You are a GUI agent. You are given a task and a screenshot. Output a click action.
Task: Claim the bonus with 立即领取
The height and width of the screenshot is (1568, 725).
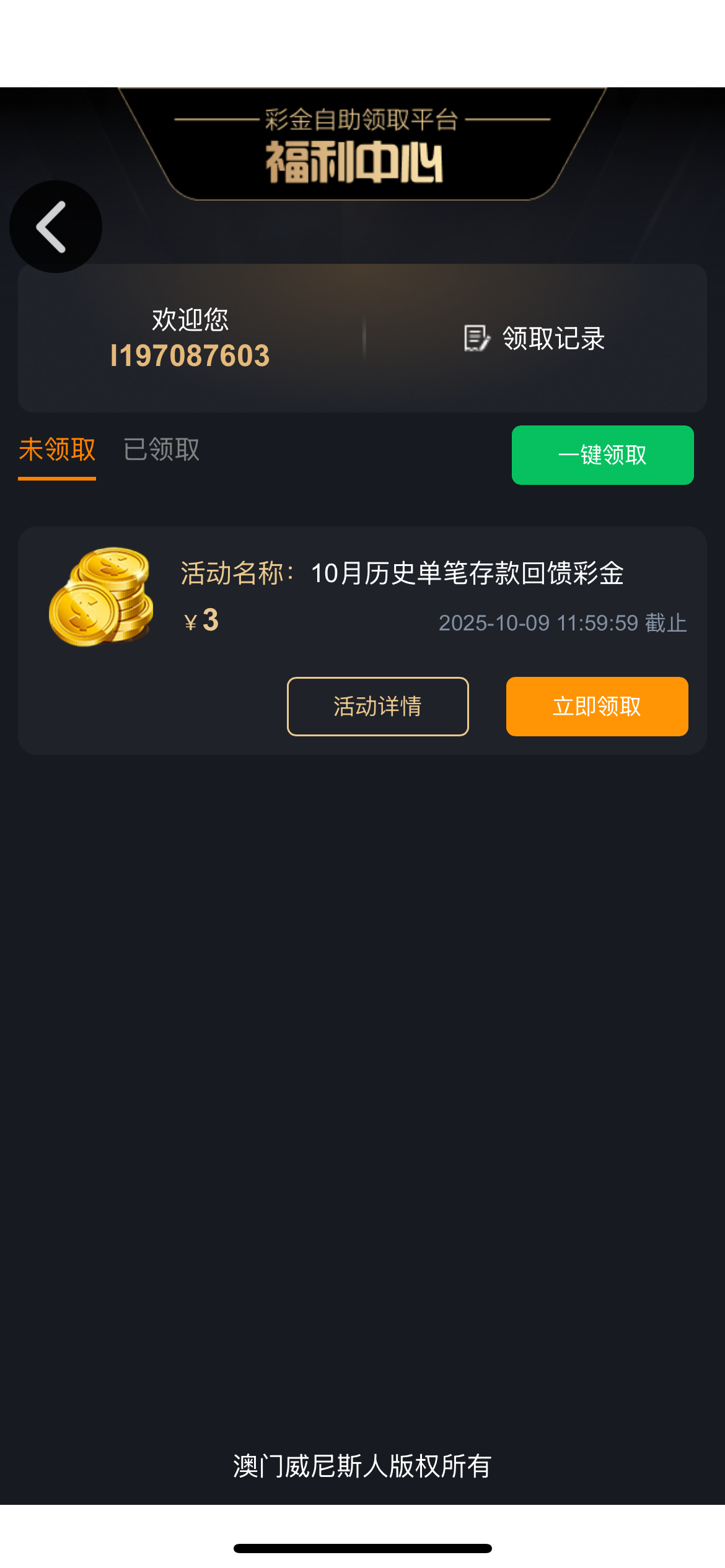(x=597, y=707)
